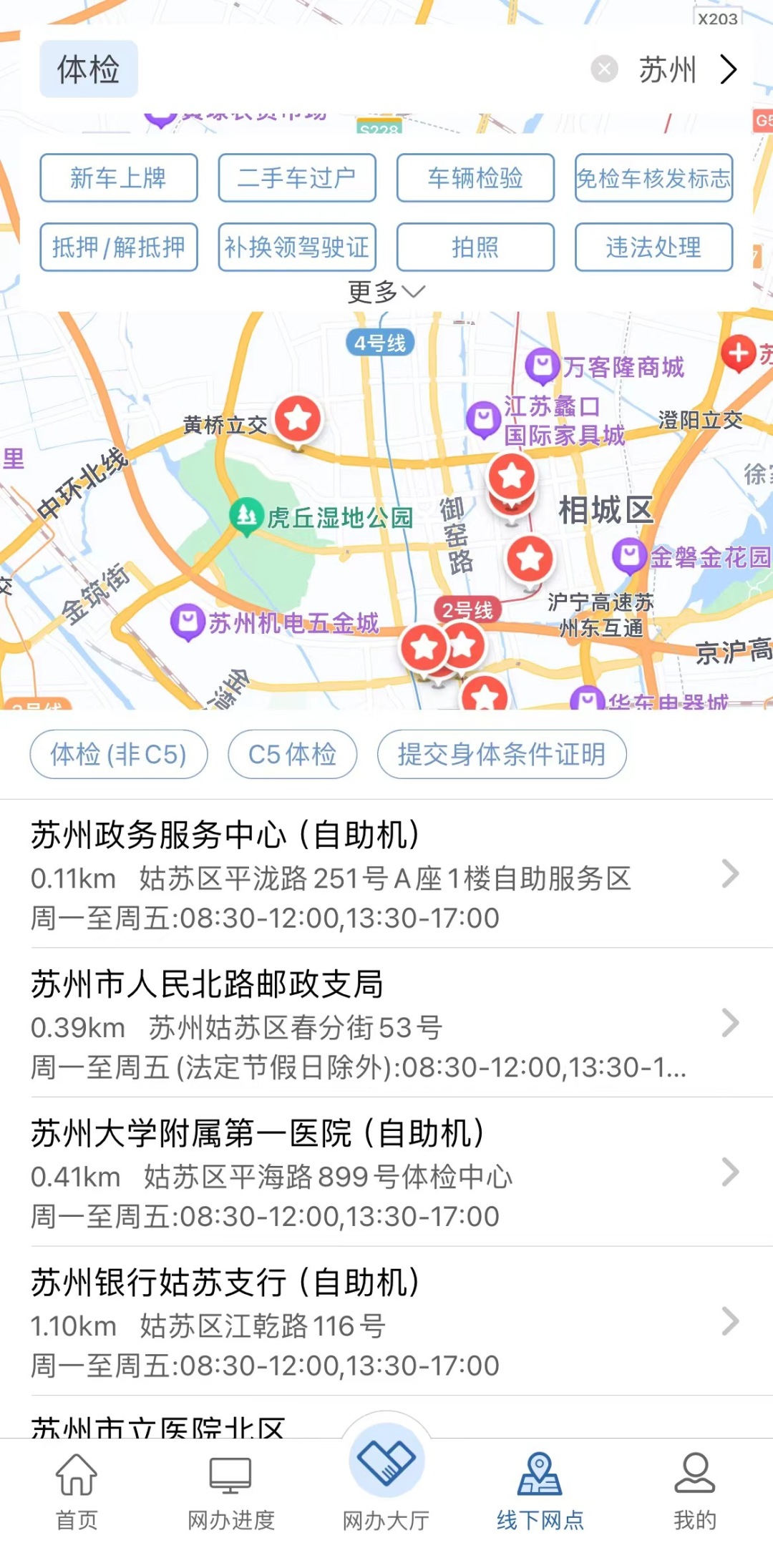Viewport: 773px width, 1568px height.
Task: Click the 新车上牌 button
Action: (118, 179)
